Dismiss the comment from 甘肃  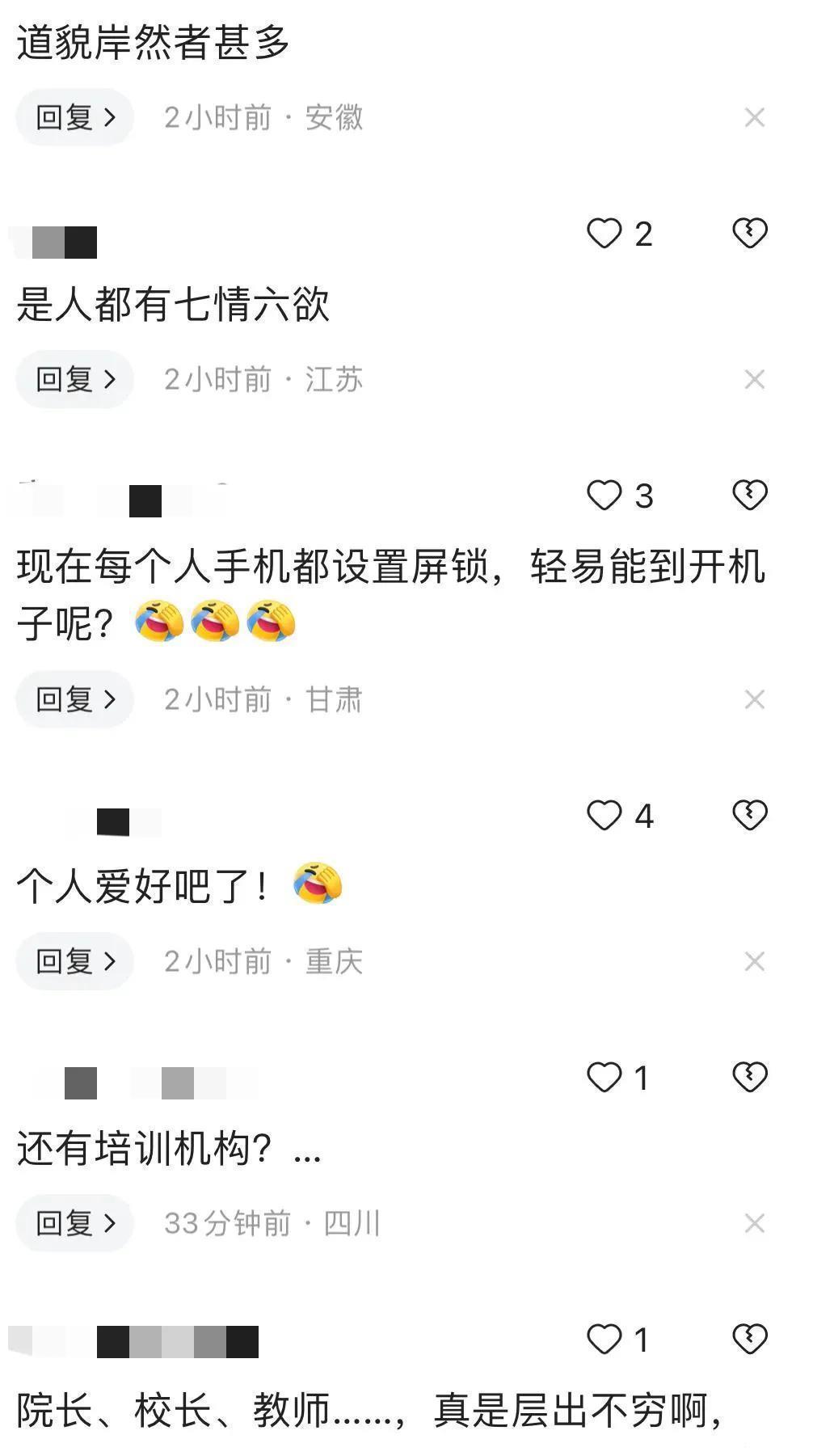coord(754,699)
